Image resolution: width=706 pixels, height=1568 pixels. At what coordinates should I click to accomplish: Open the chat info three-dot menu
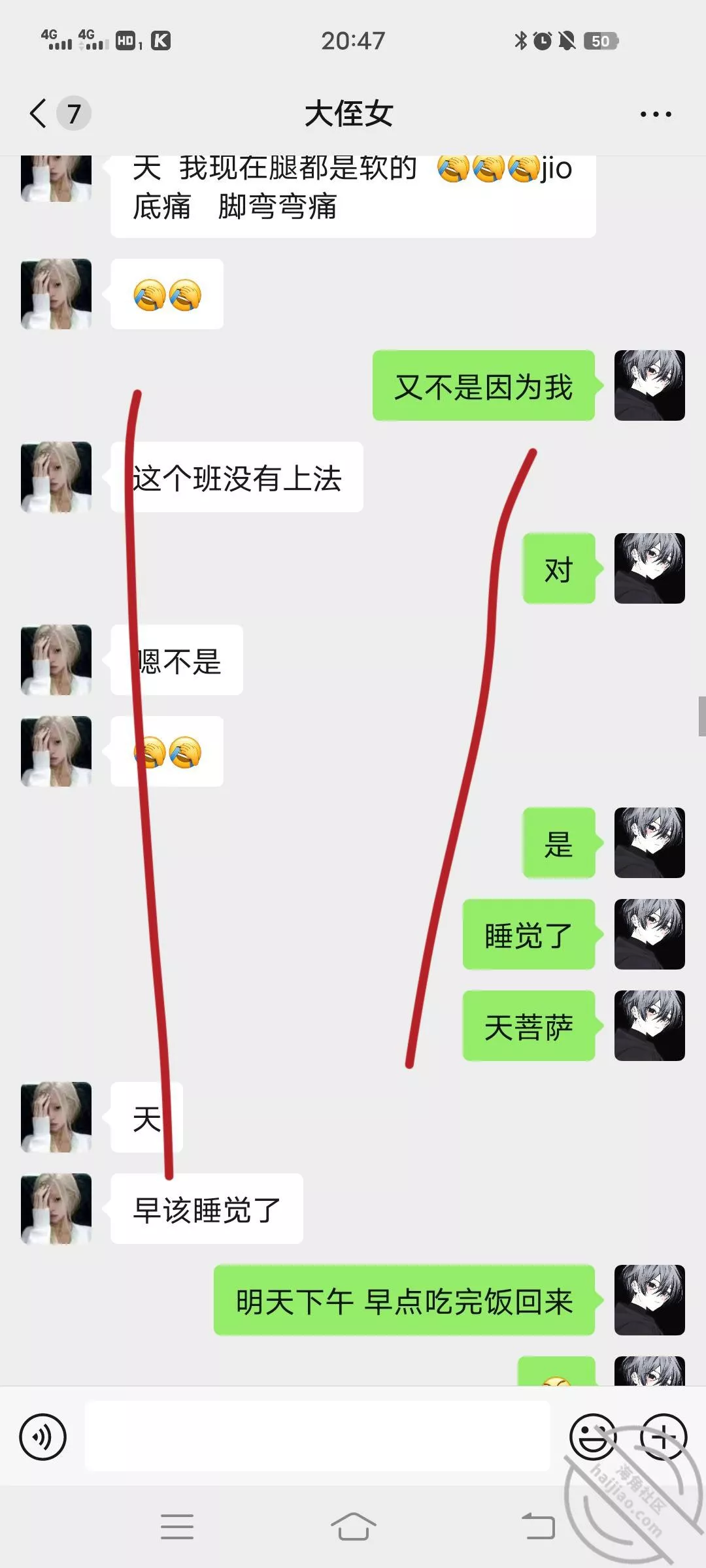[x=655, y=114]
